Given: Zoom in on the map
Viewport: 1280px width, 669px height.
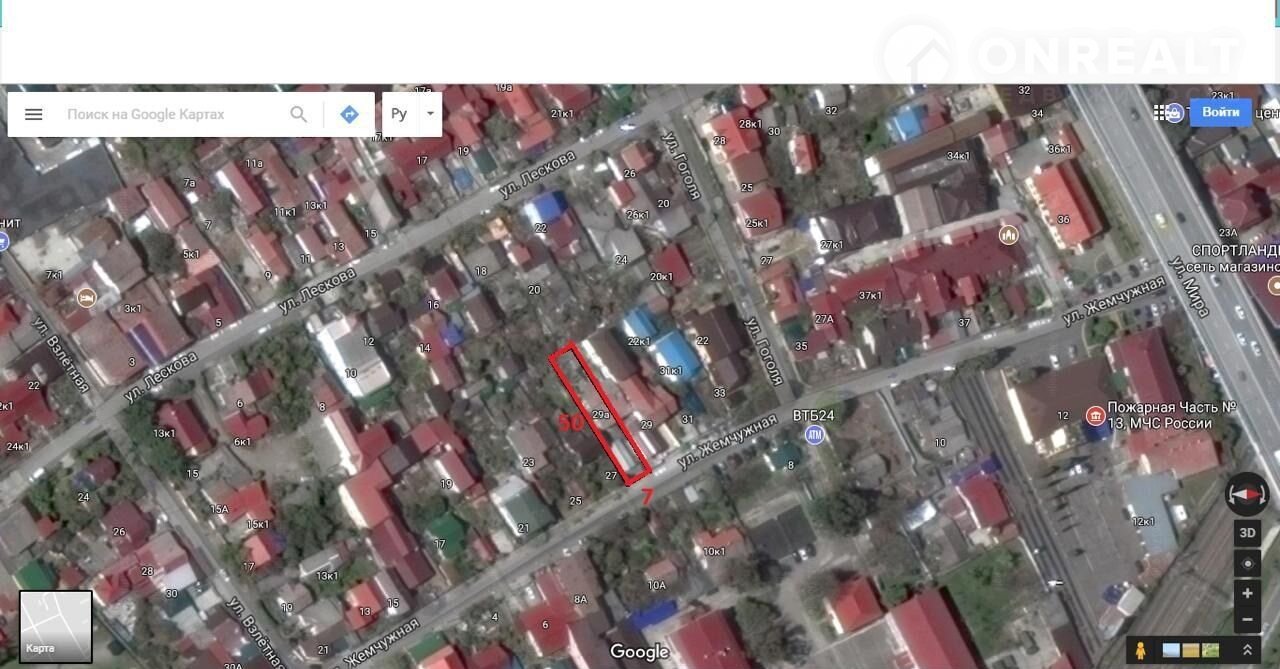Looking at the screenshot, I should click(x=1247, y=593).
